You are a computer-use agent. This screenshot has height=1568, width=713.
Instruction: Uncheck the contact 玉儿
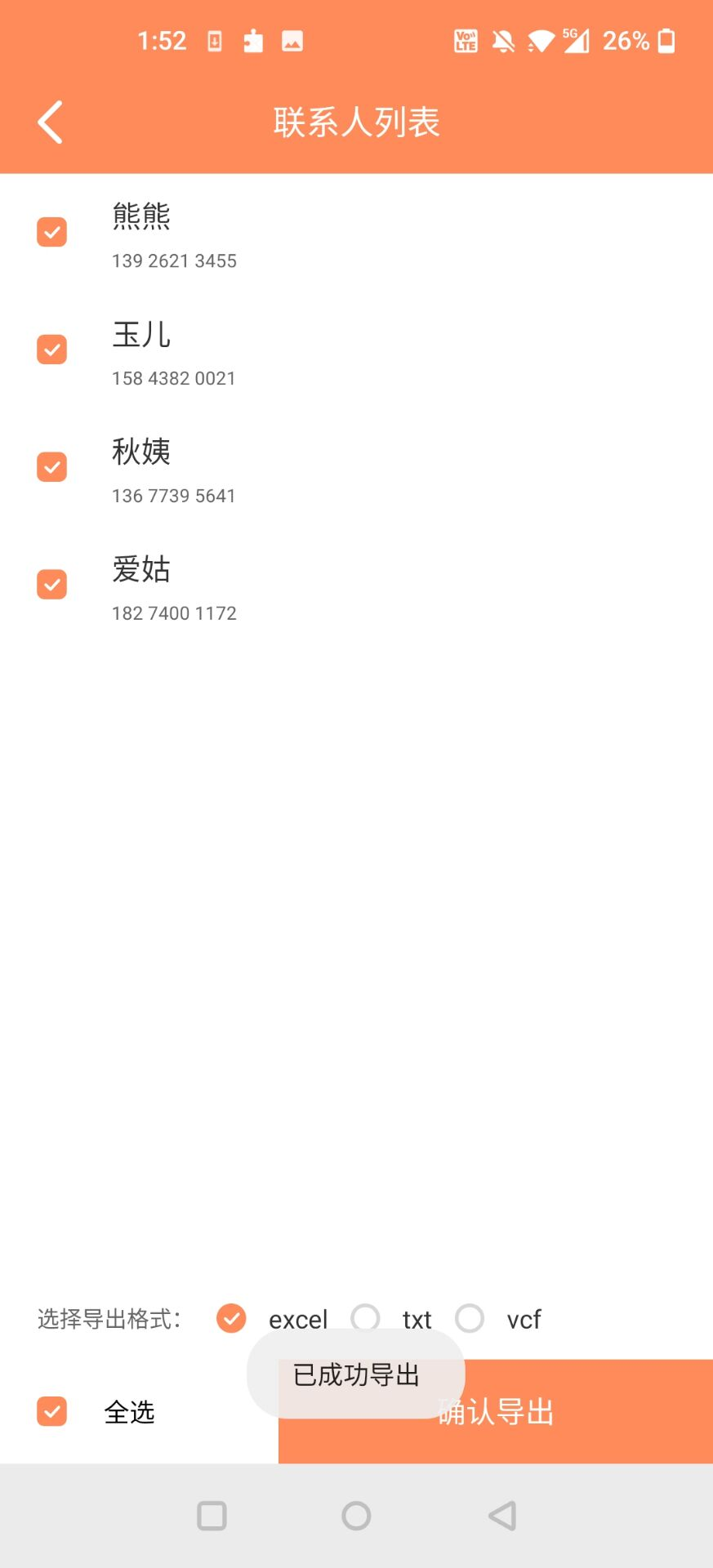[x=51, y=350]
